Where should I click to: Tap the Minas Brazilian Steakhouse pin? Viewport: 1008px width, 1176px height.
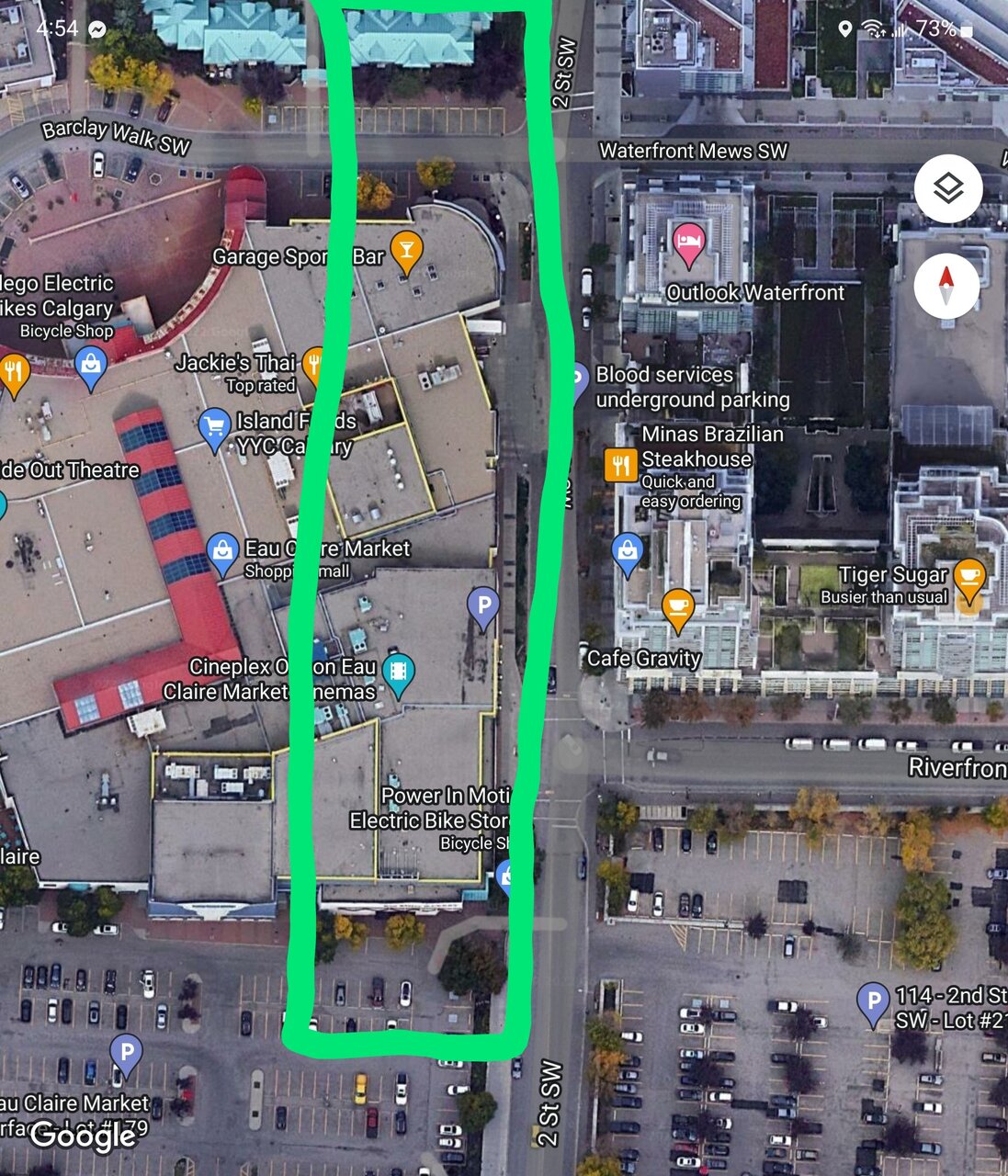(621, 465)
